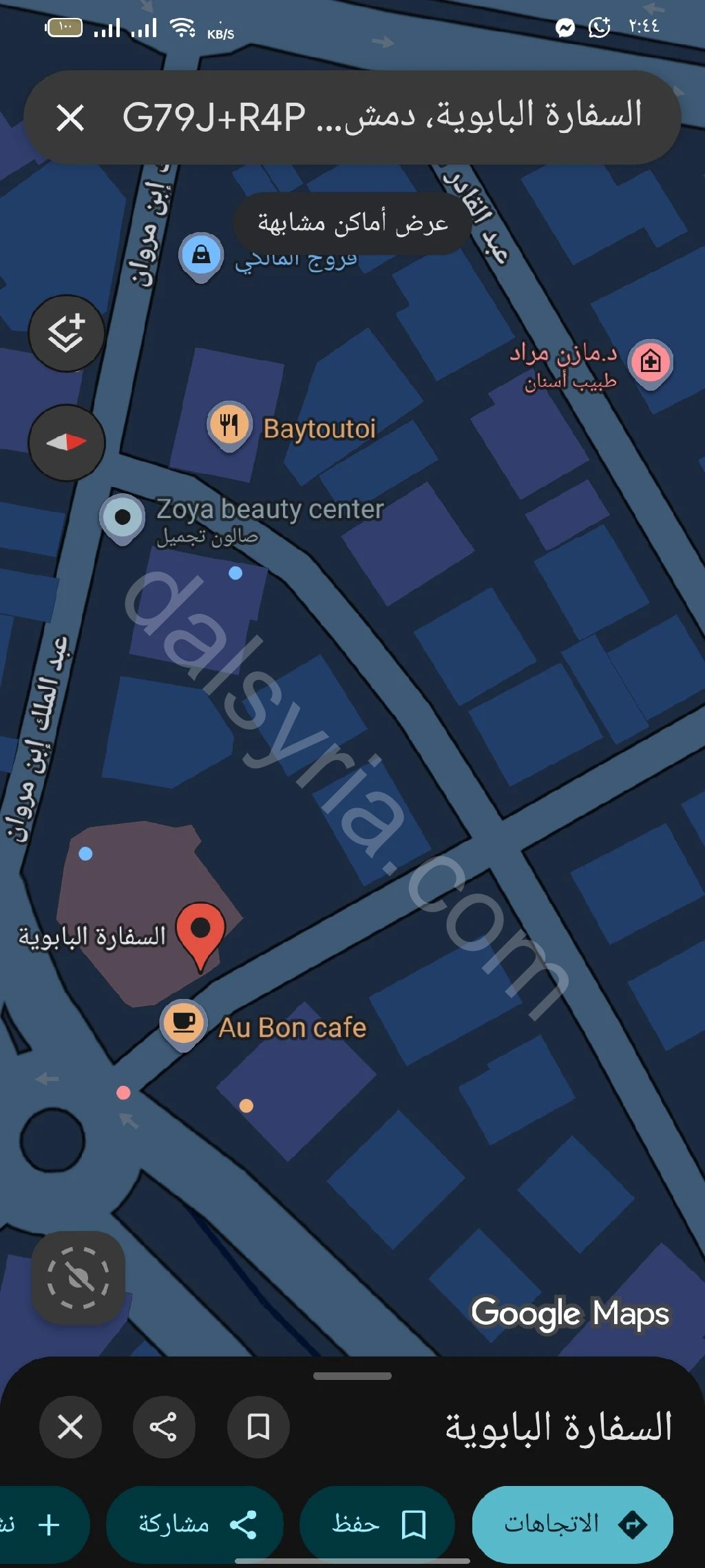The image size is (705, 1568).
Task: Share the place via مشاركة button
Action: click(x=195, y=1524)
